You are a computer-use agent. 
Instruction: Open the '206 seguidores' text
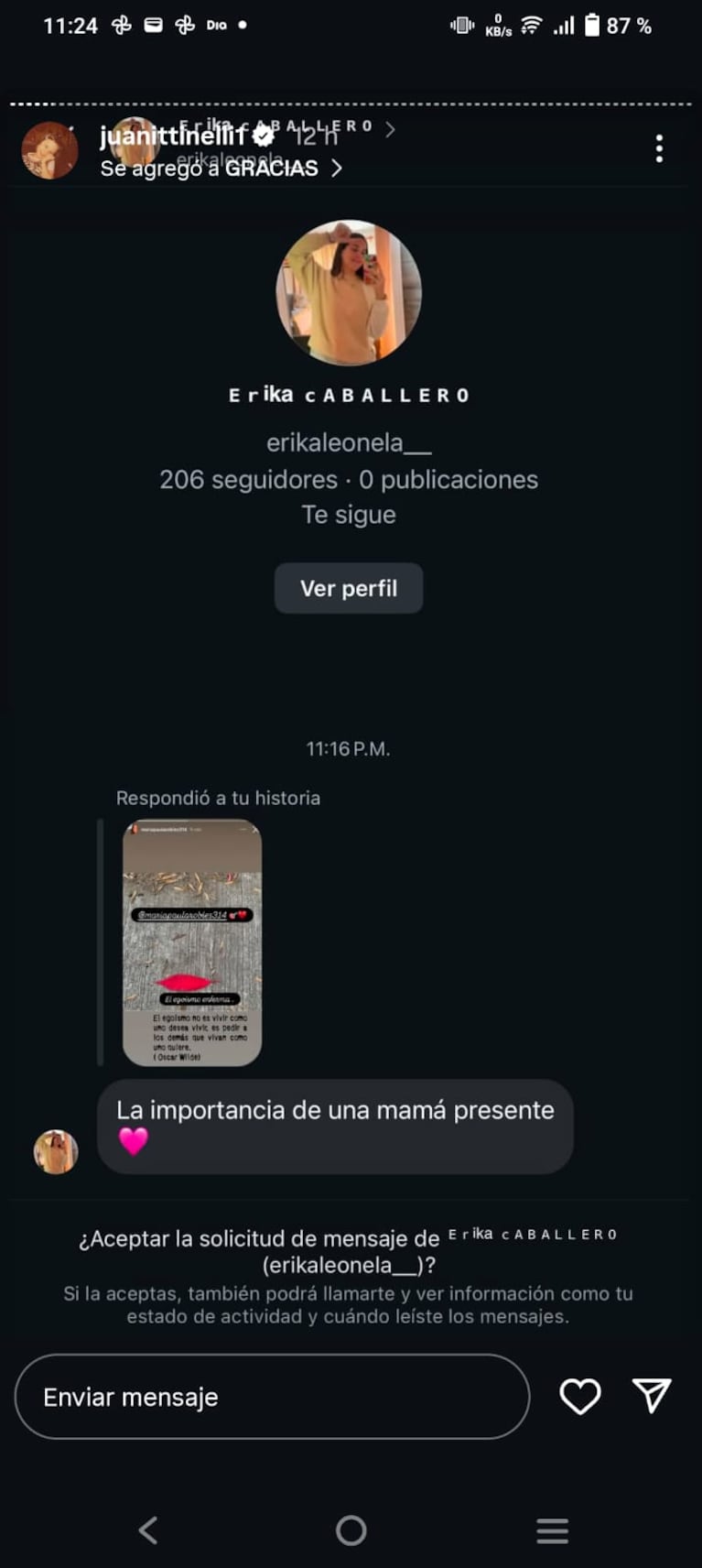(x=245, y=479)
